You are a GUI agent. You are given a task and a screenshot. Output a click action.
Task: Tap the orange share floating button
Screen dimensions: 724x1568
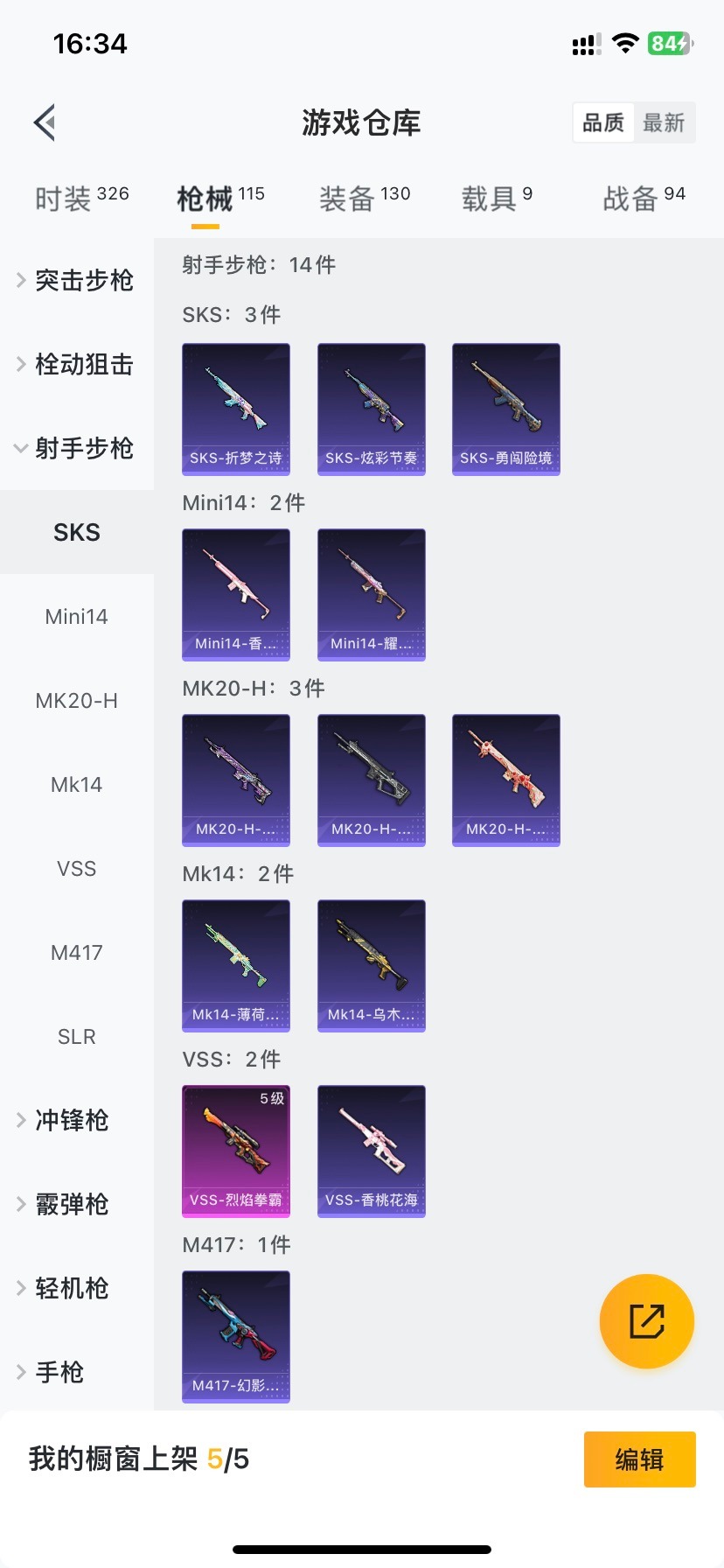coord(646,1320)
